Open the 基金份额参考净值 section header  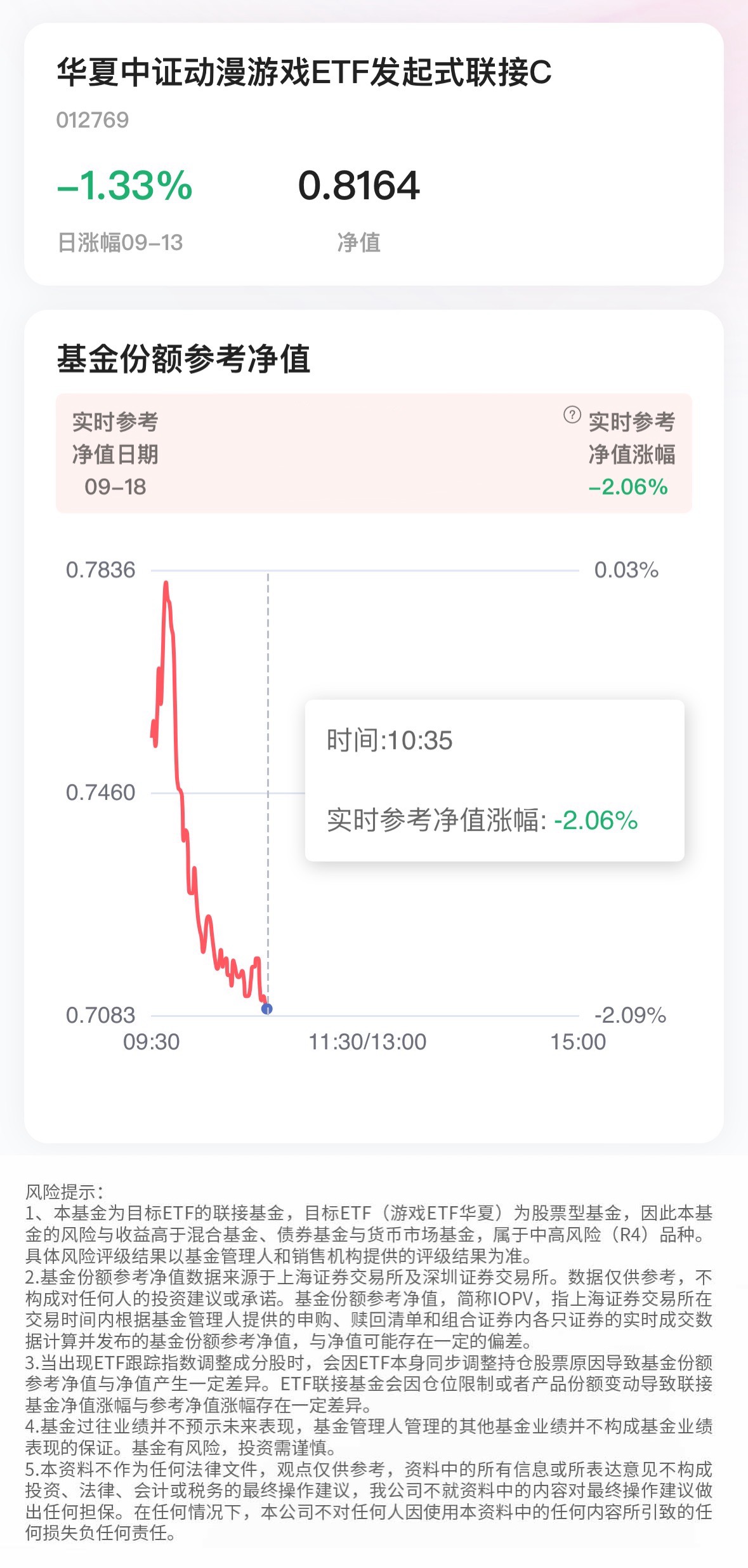[x=185, y=357]
